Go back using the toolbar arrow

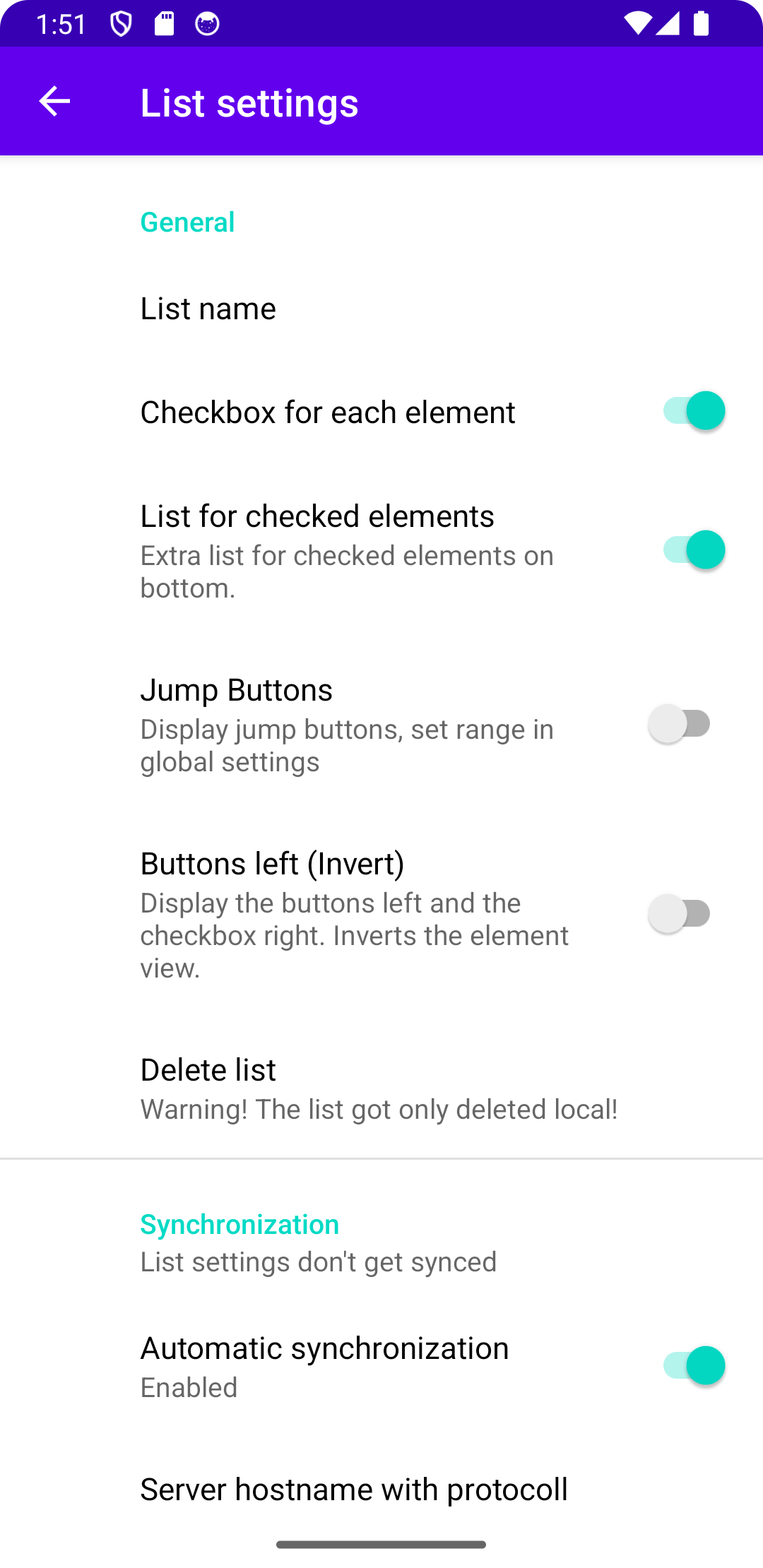coord(54,102)
